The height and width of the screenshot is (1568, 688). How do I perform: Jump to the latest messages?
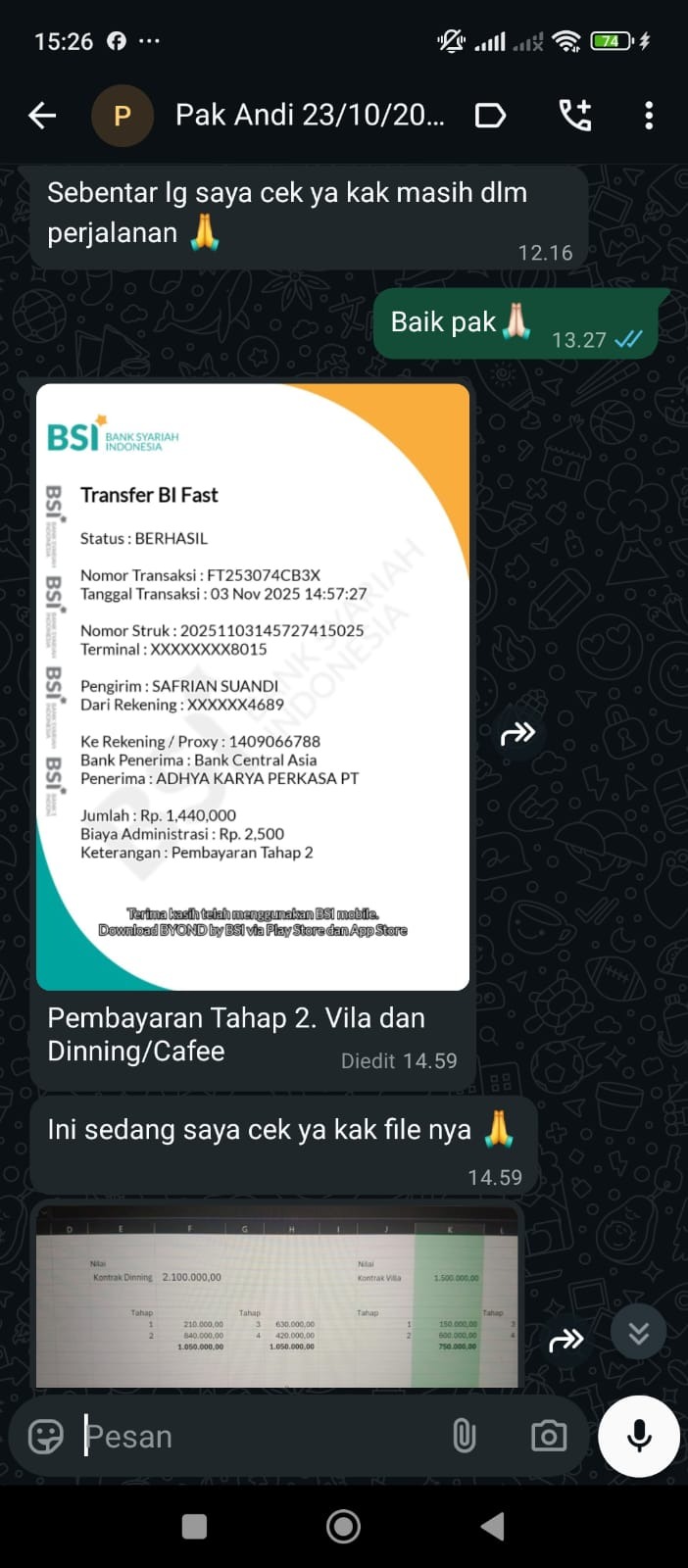(638, 1333)
